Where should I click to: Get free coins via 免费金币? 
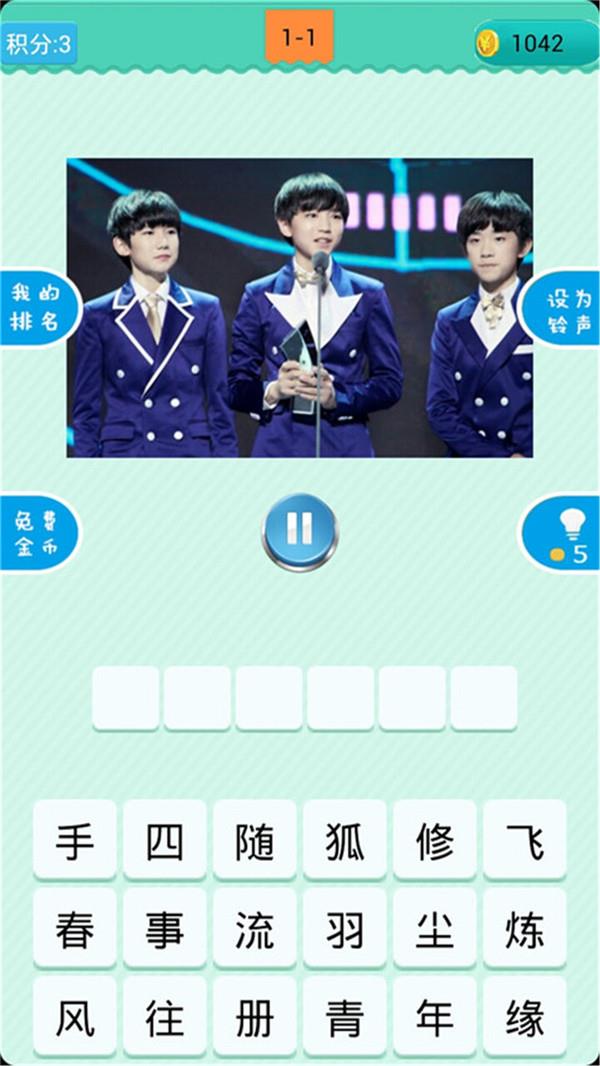coord(36,534)
